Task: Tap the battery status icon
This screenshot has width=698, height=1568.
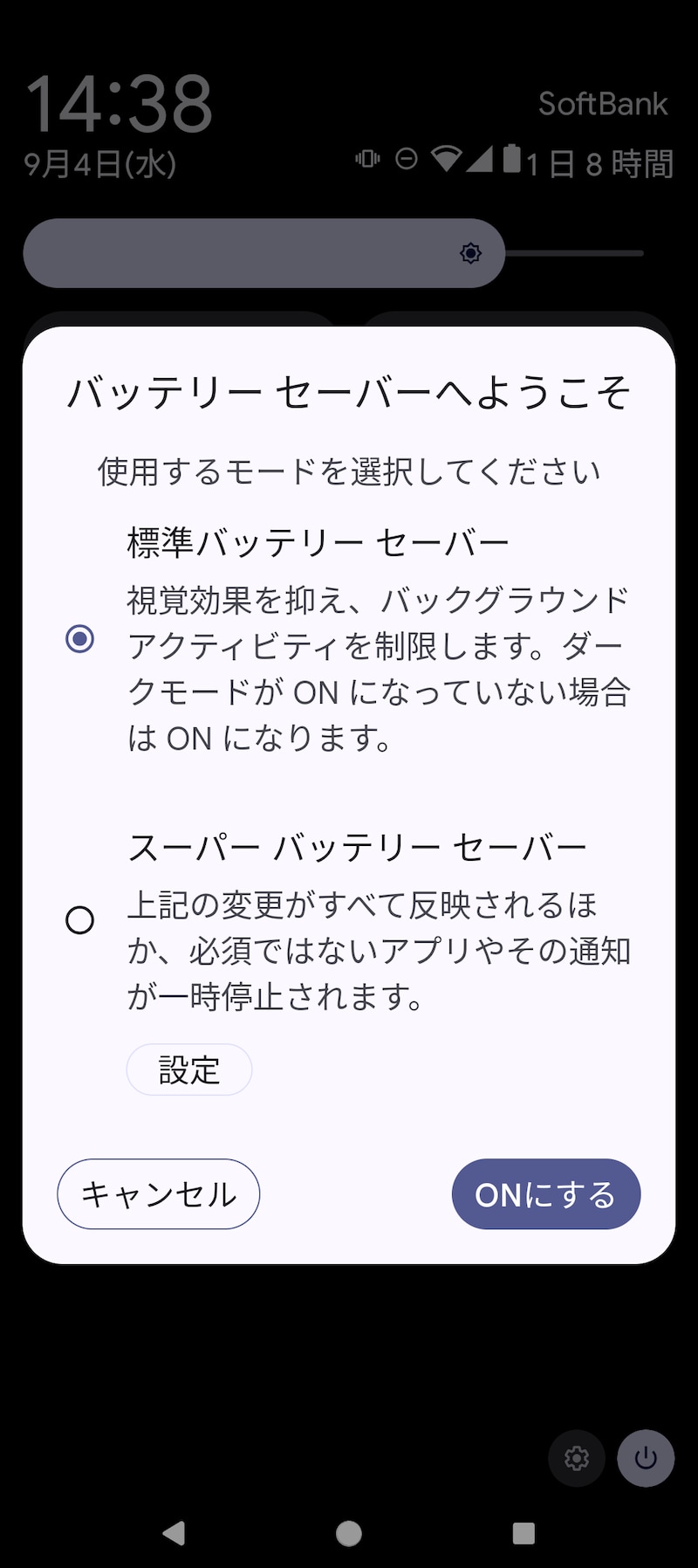Action: [x=513, y=160]
